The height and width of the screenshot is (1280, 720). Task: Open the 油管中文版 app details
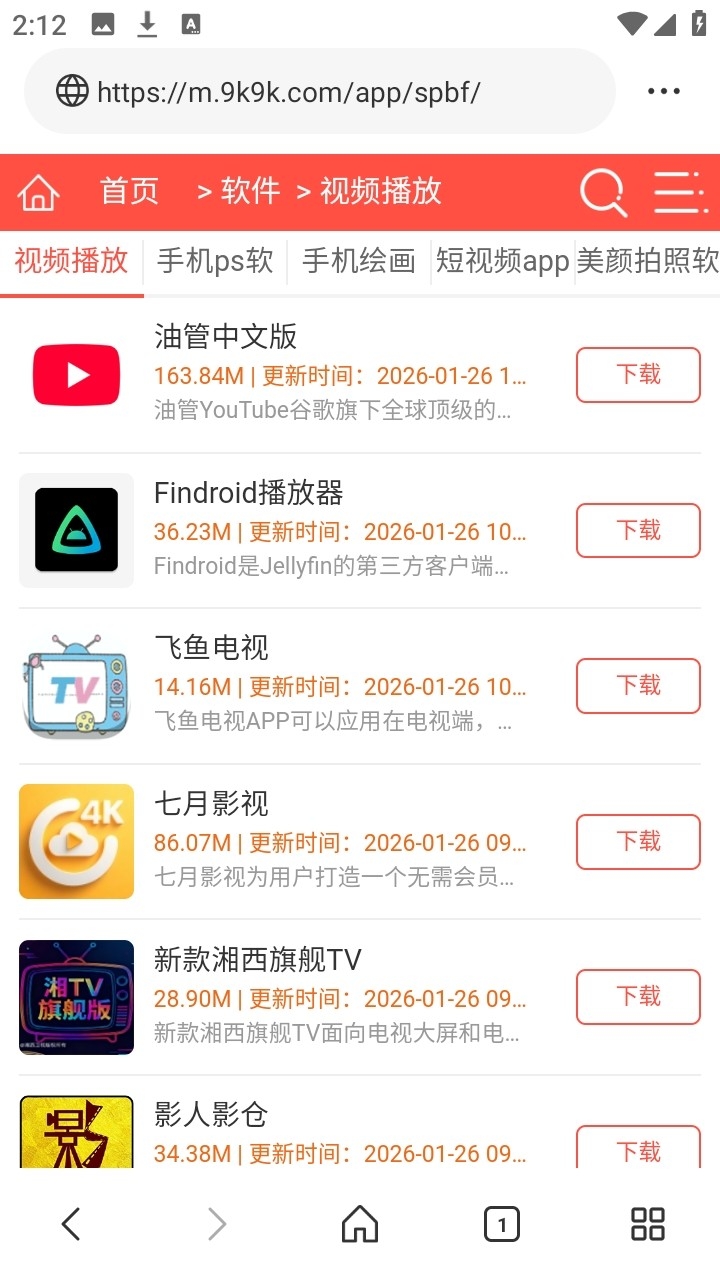coord(226,337)
